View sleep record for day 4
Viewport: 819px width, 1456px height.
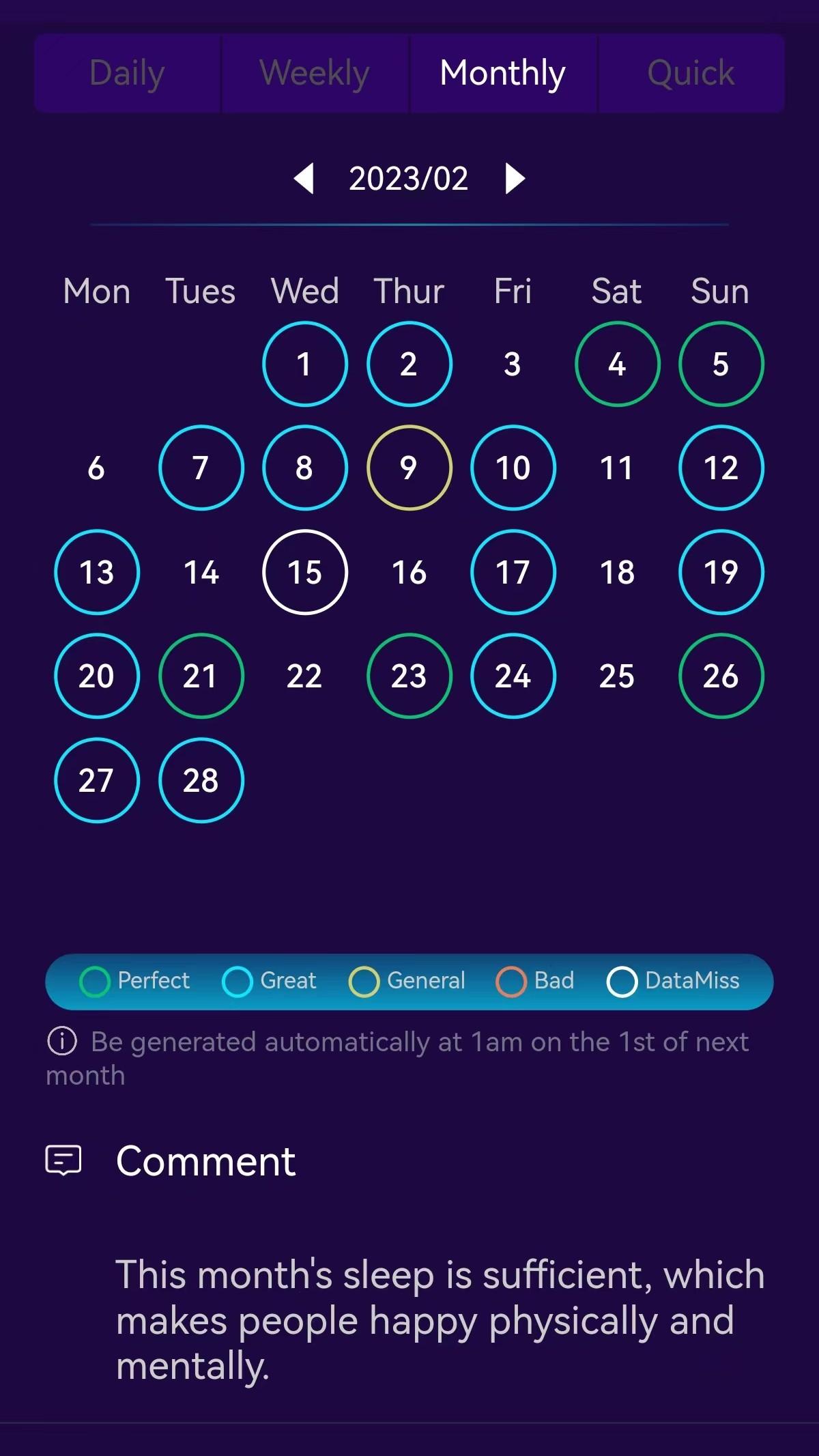pos(618,364)
